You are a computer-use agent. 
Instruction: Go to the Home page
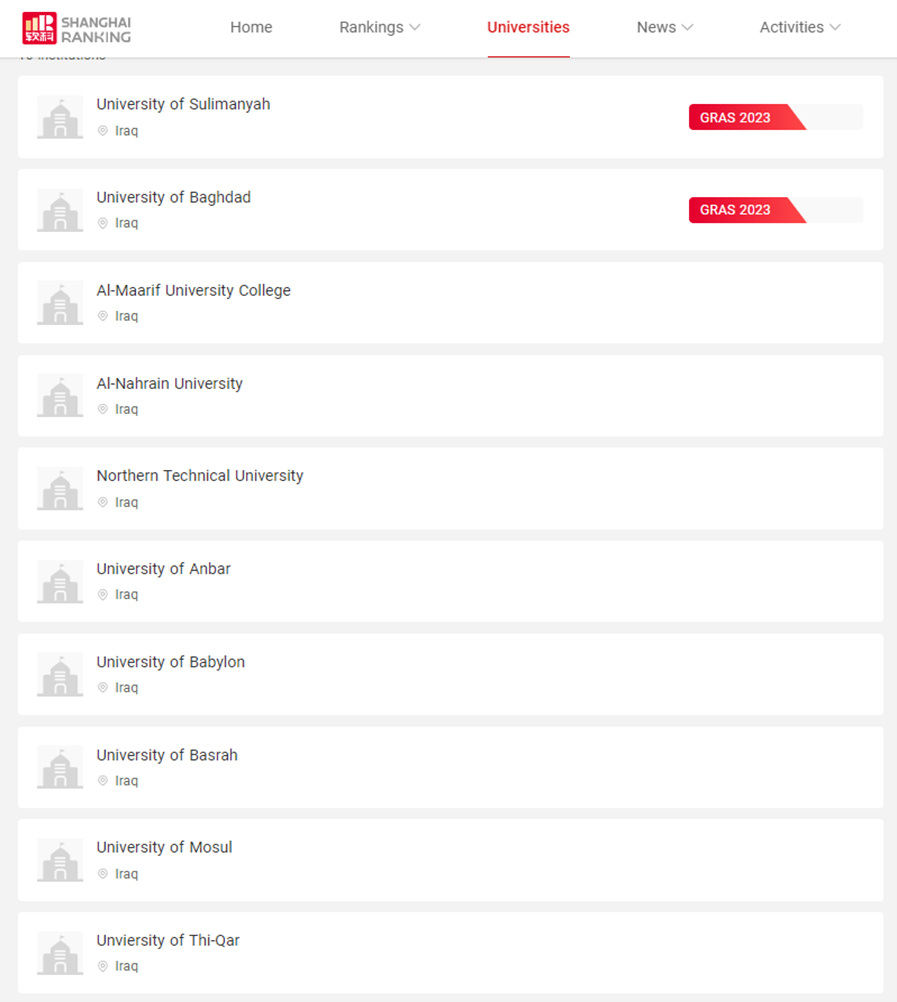(251, 27)
